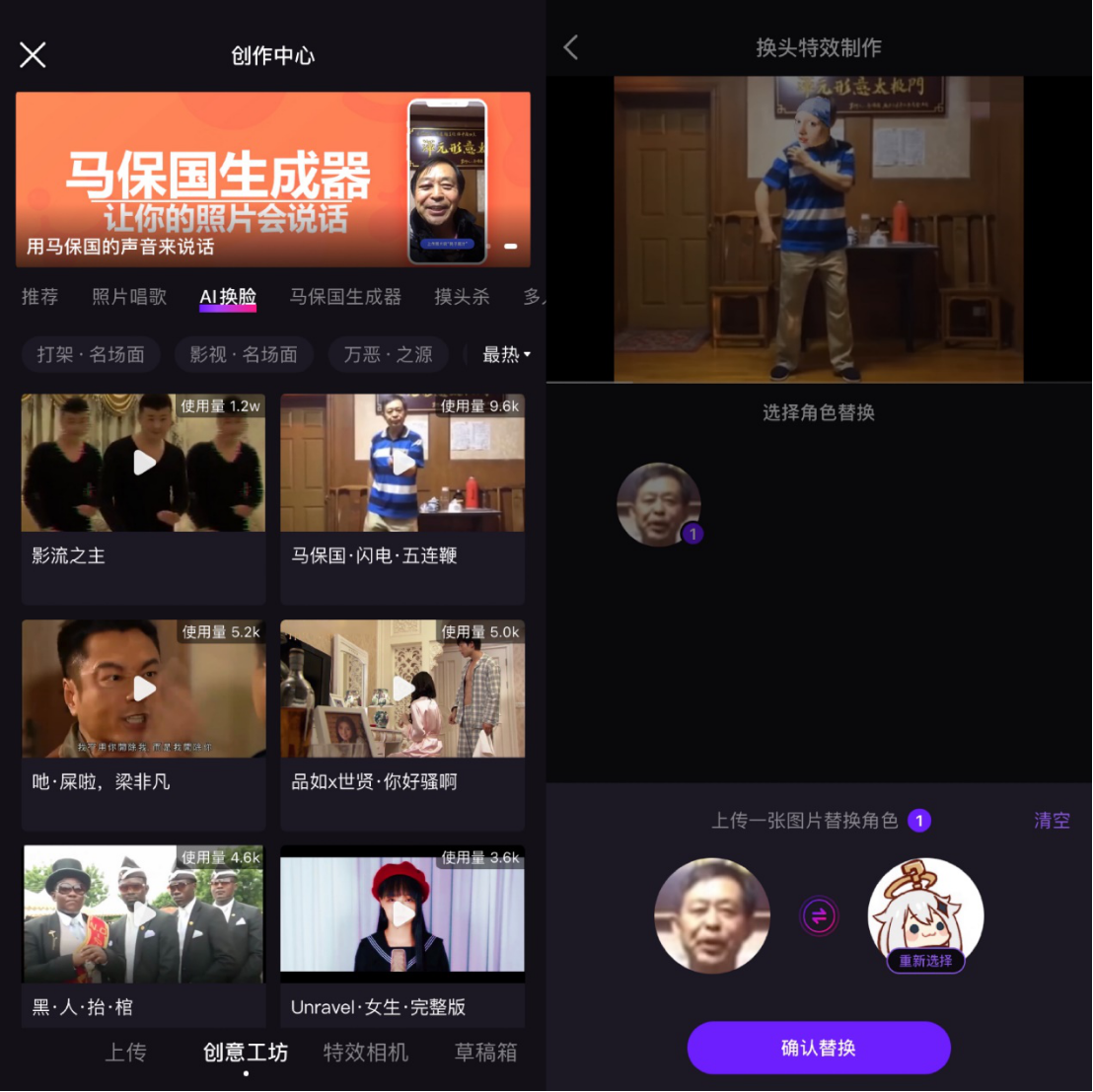Open the 马保国生成器 banner
The width and height of the screenshot is (1093, 1092).
[273, 180]
